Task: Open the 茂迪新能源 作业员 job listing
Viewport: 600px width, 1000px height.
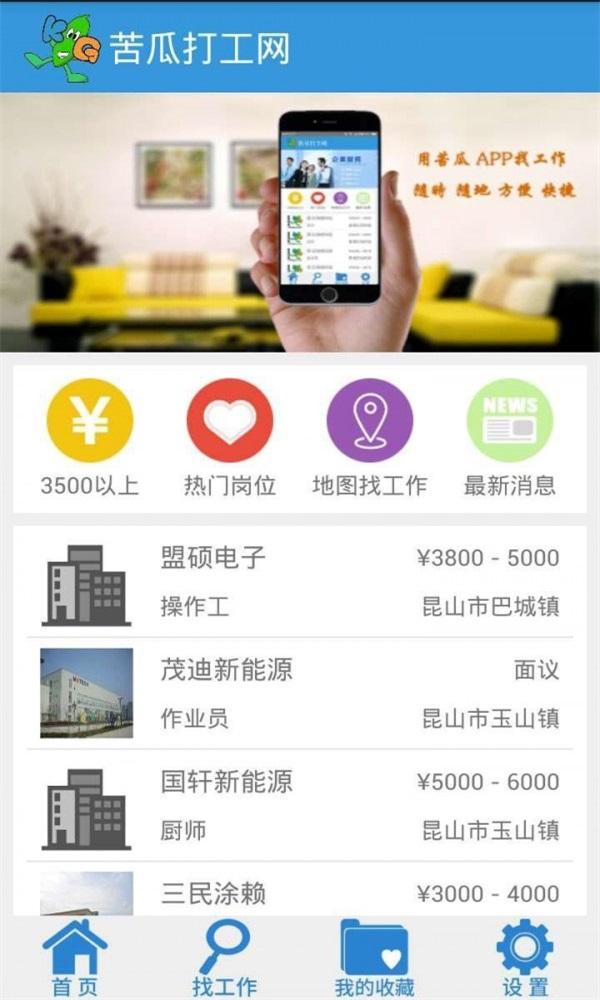Action: click(300, 693)
